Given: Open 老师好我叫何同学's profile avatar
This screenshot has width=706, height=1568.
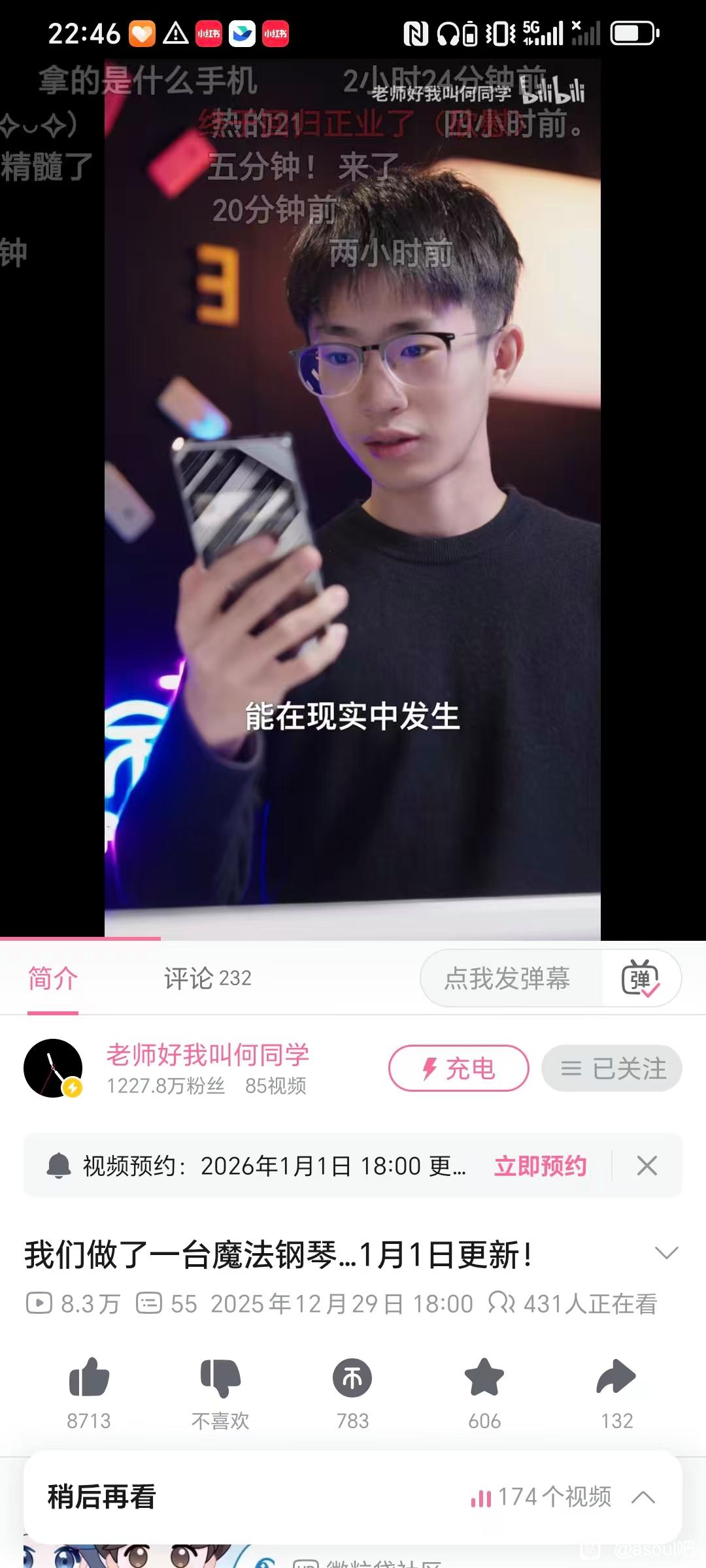Looking at the screenshot, I should tap(53, 1068).
